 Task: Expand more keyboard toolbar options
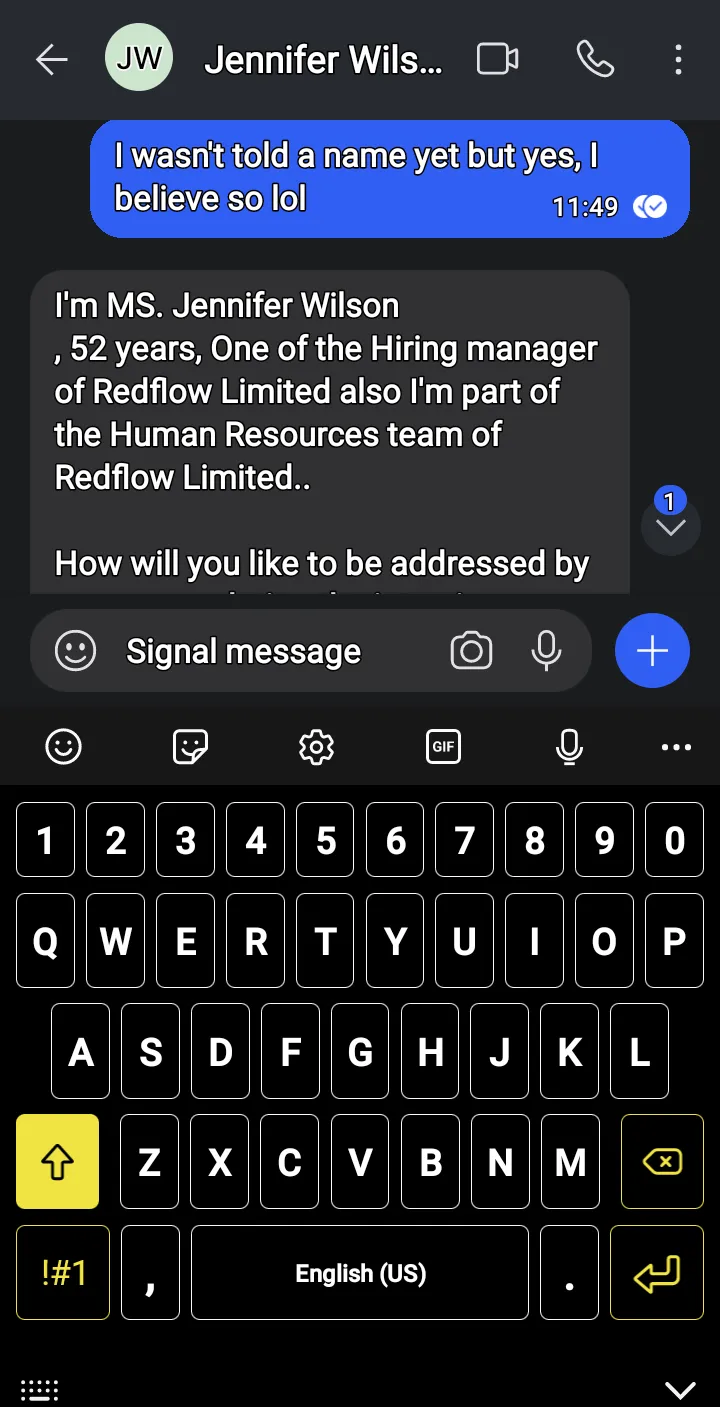tap(677, 747)
